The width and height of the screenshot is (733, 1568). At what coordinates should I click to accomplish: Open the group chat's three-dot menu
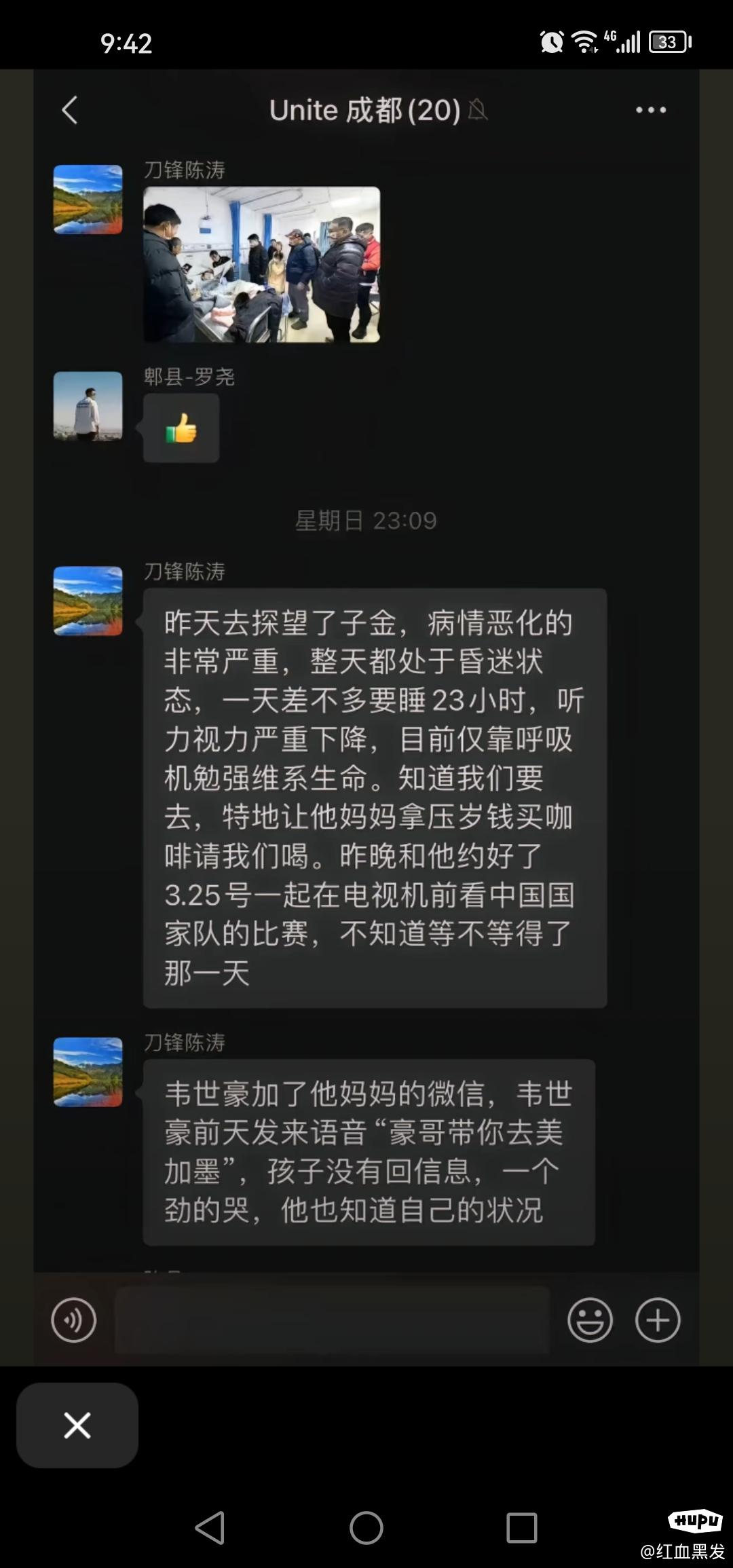click(x=650, y=110)
